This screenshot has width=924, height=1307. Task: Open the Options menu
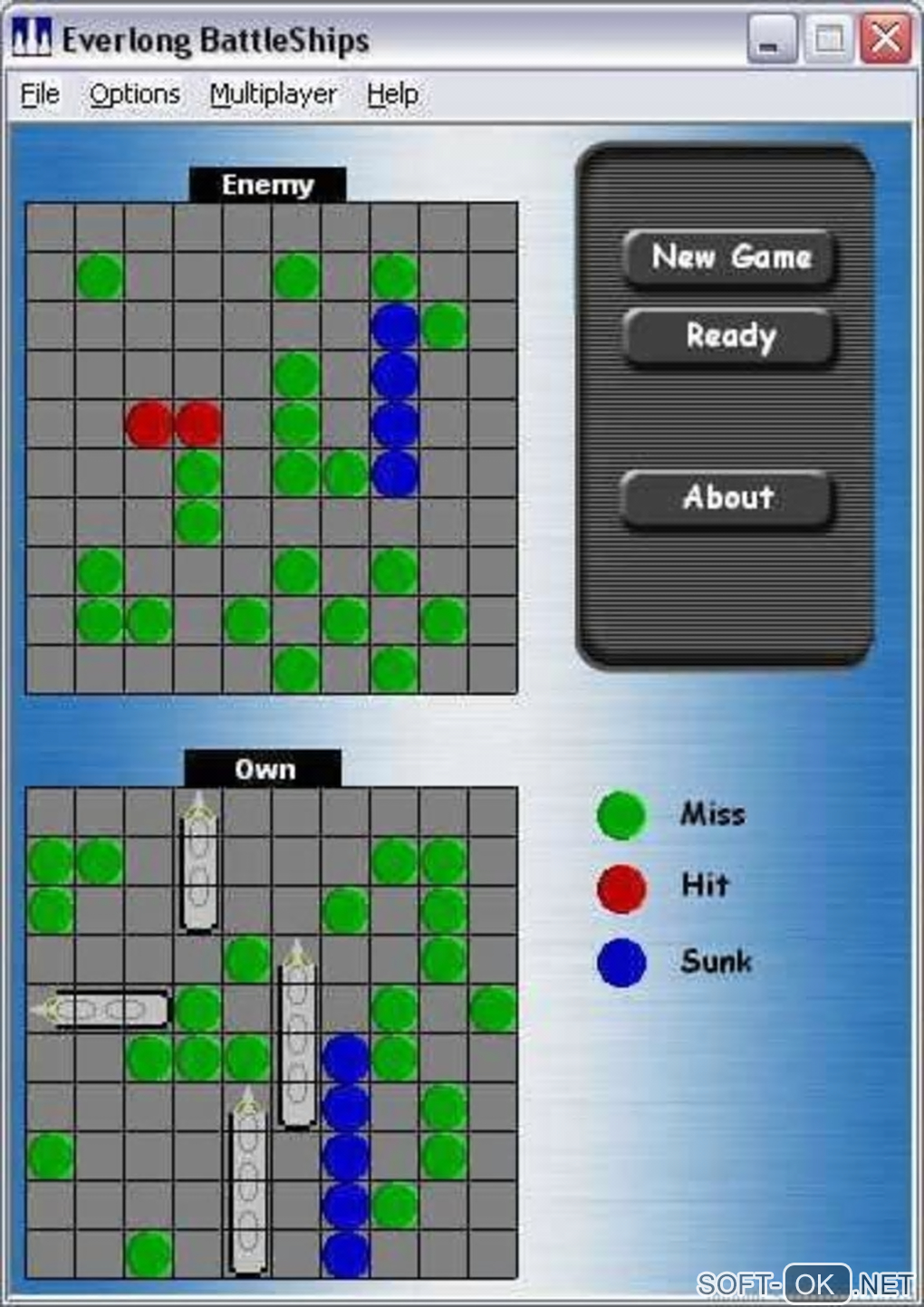coord(134,94)
